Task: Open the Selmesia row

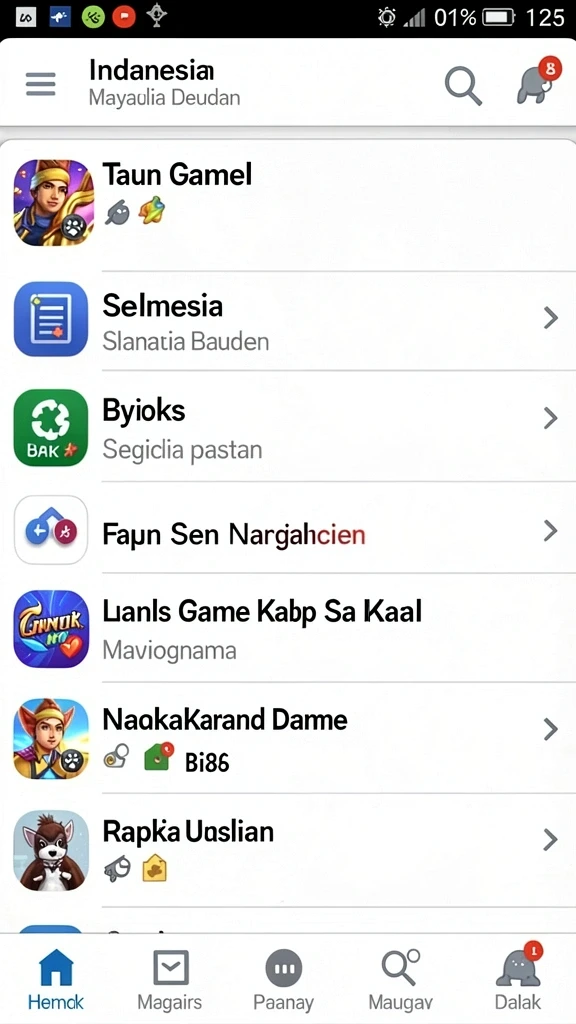Action: click(x=288, y=319)
